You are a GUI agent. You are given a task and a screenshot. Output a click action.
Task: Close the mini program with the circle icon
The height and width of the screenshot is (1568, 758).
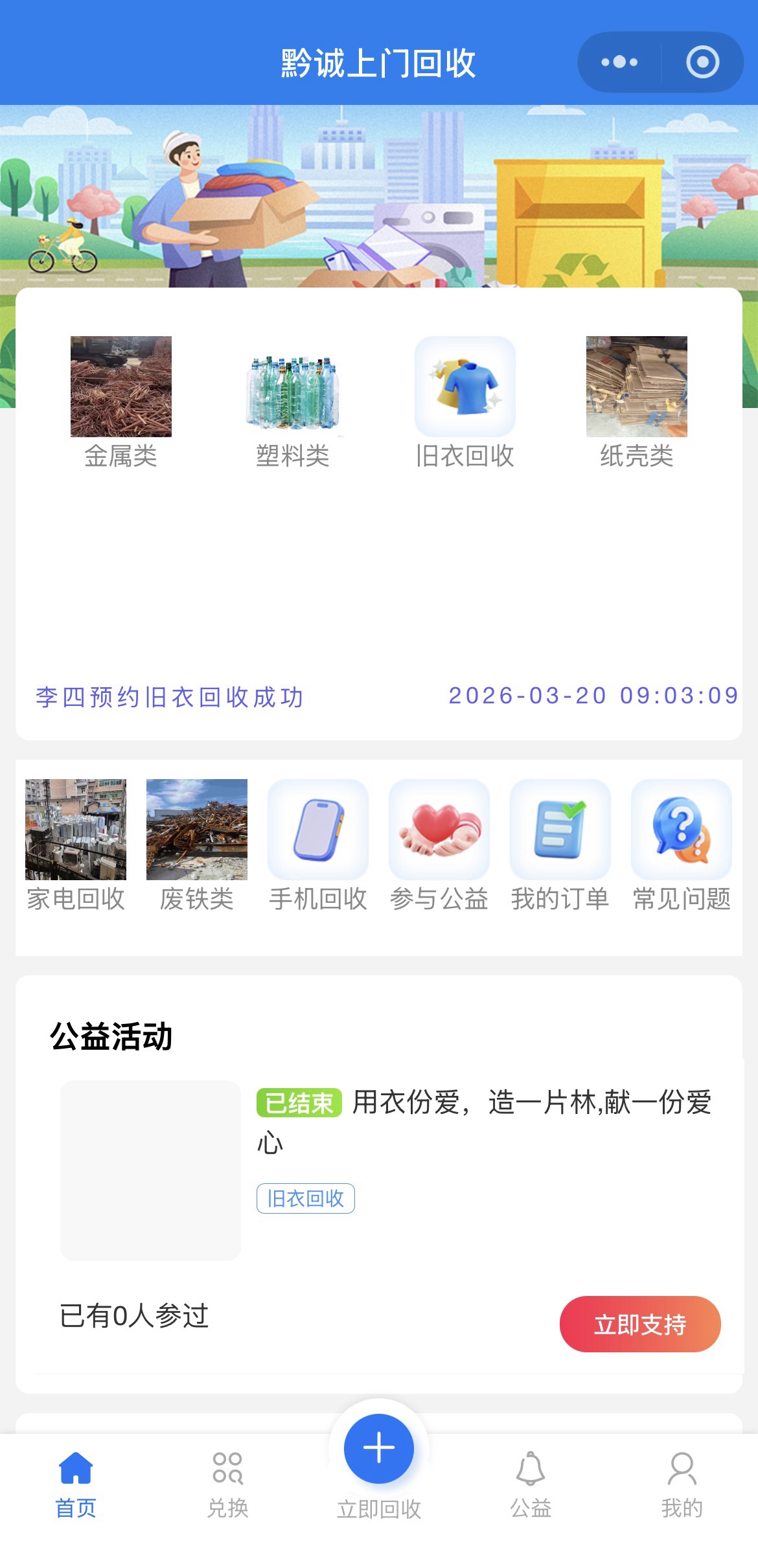pyautogui.click(x=702, y=62)
